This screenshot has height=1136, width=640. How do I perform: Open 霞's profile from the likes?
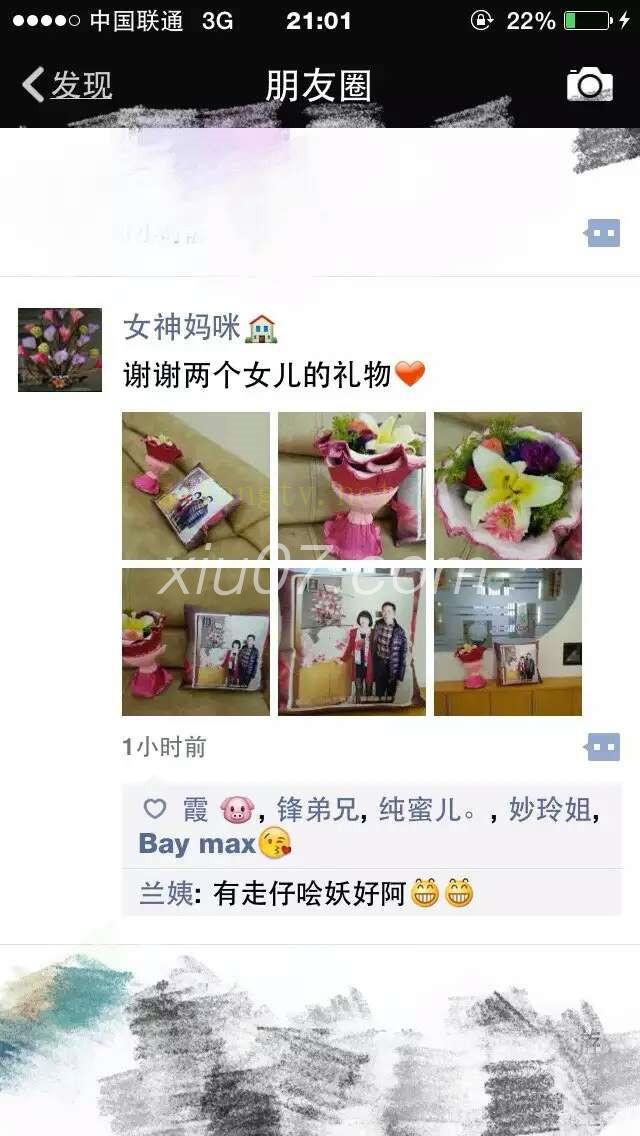click(195, 809)
